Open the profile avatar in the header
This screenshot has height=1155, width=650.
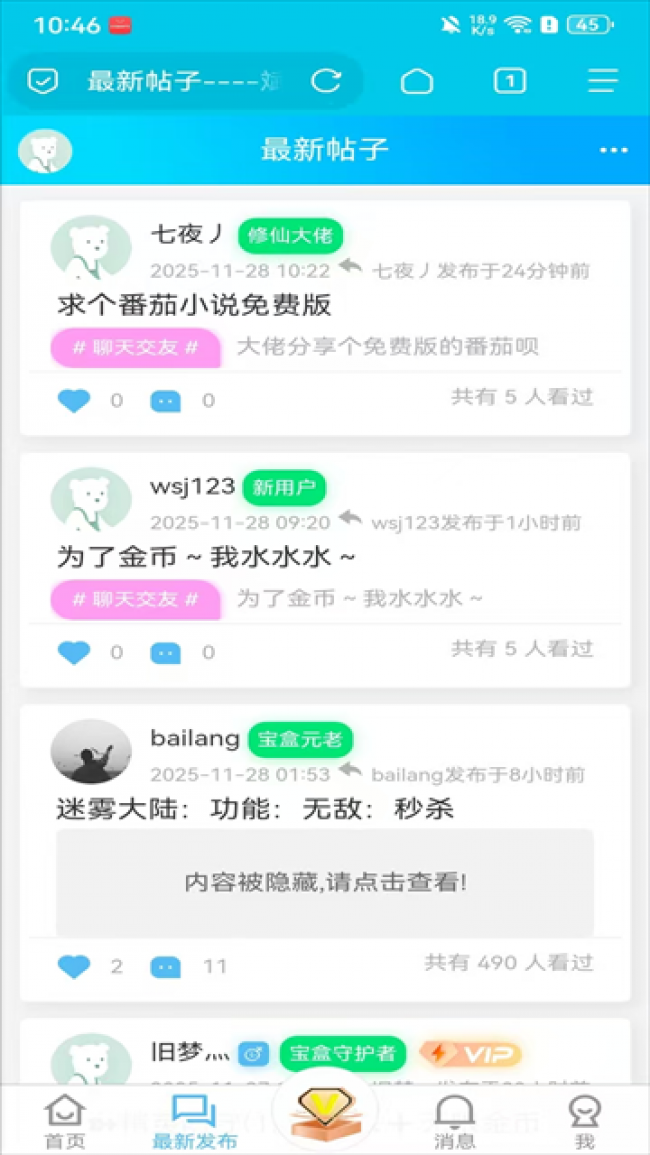pos(45,151)
